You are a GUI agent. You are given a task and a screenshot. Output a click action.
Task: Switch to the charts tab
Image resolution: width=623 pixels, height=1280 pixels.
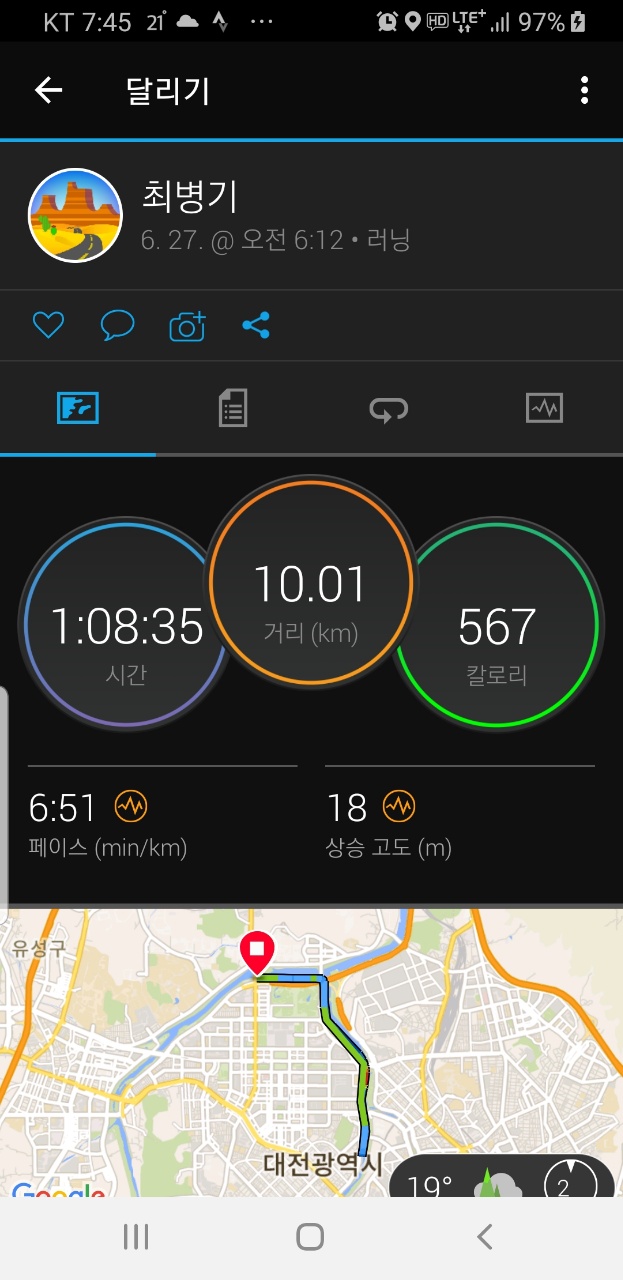(x=544, y=408)
